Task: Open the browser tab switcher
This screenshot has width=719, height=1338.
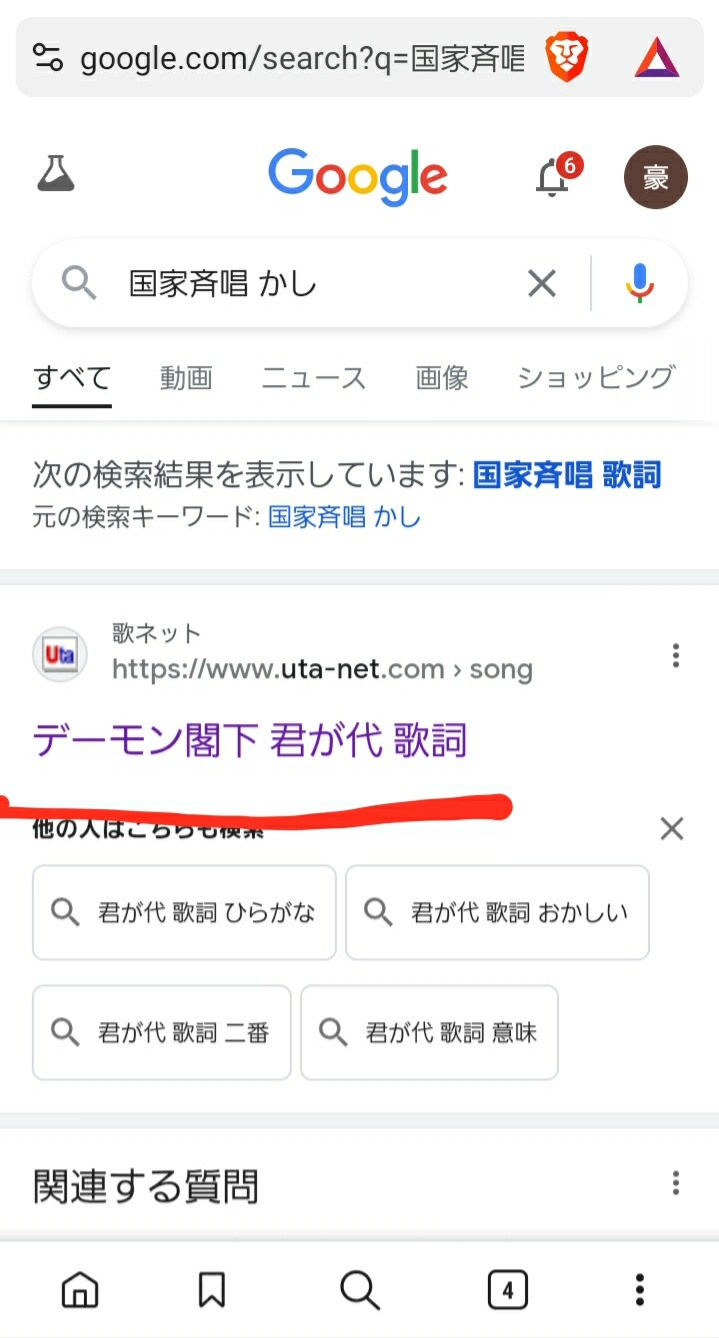Action: click(507, 1290)
